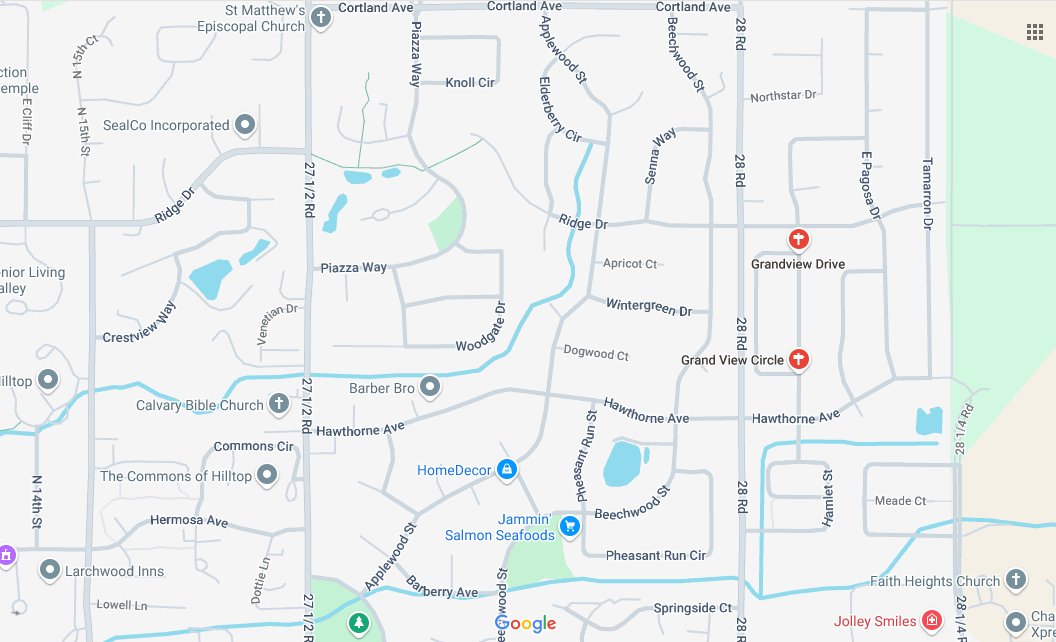Open the Google apps grid menu
This screenshot has width=1056, height=642.
click(x=1035, y=32)
